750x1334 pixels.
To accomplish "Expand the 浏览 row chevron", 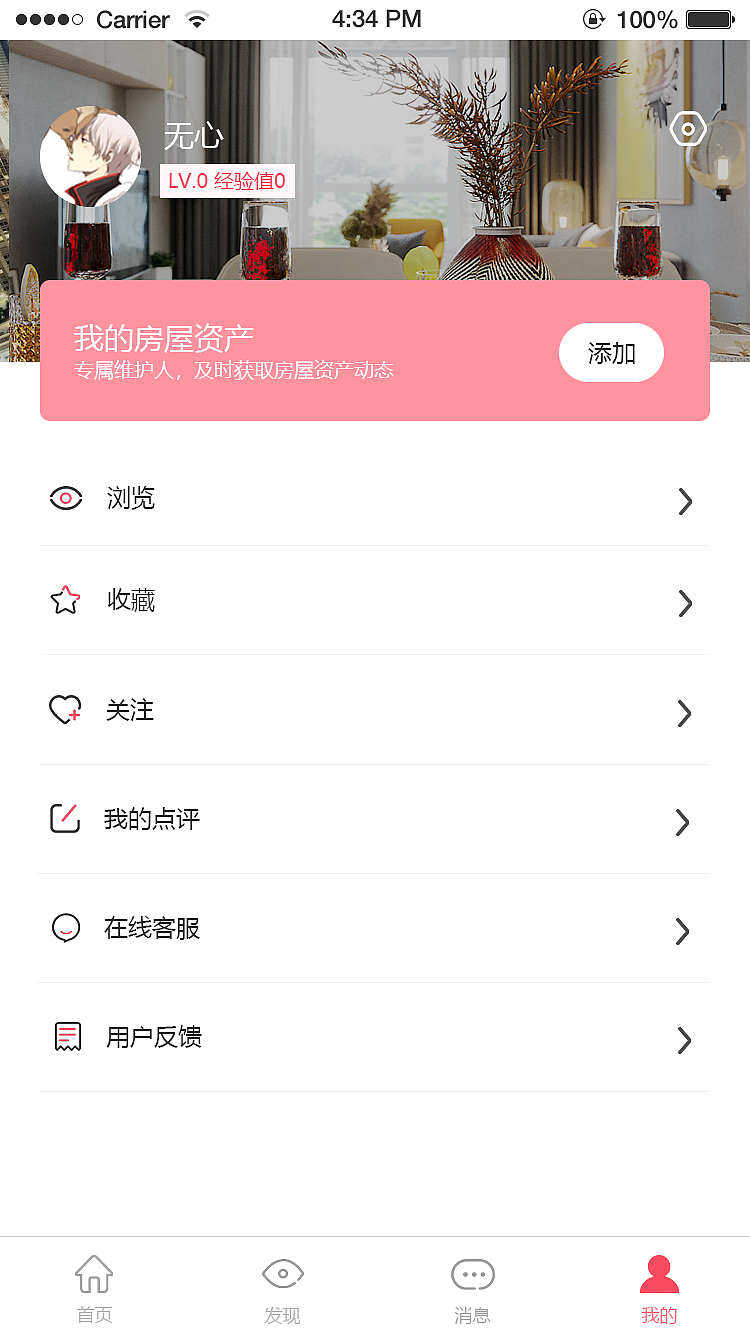I will pos(684,501).
